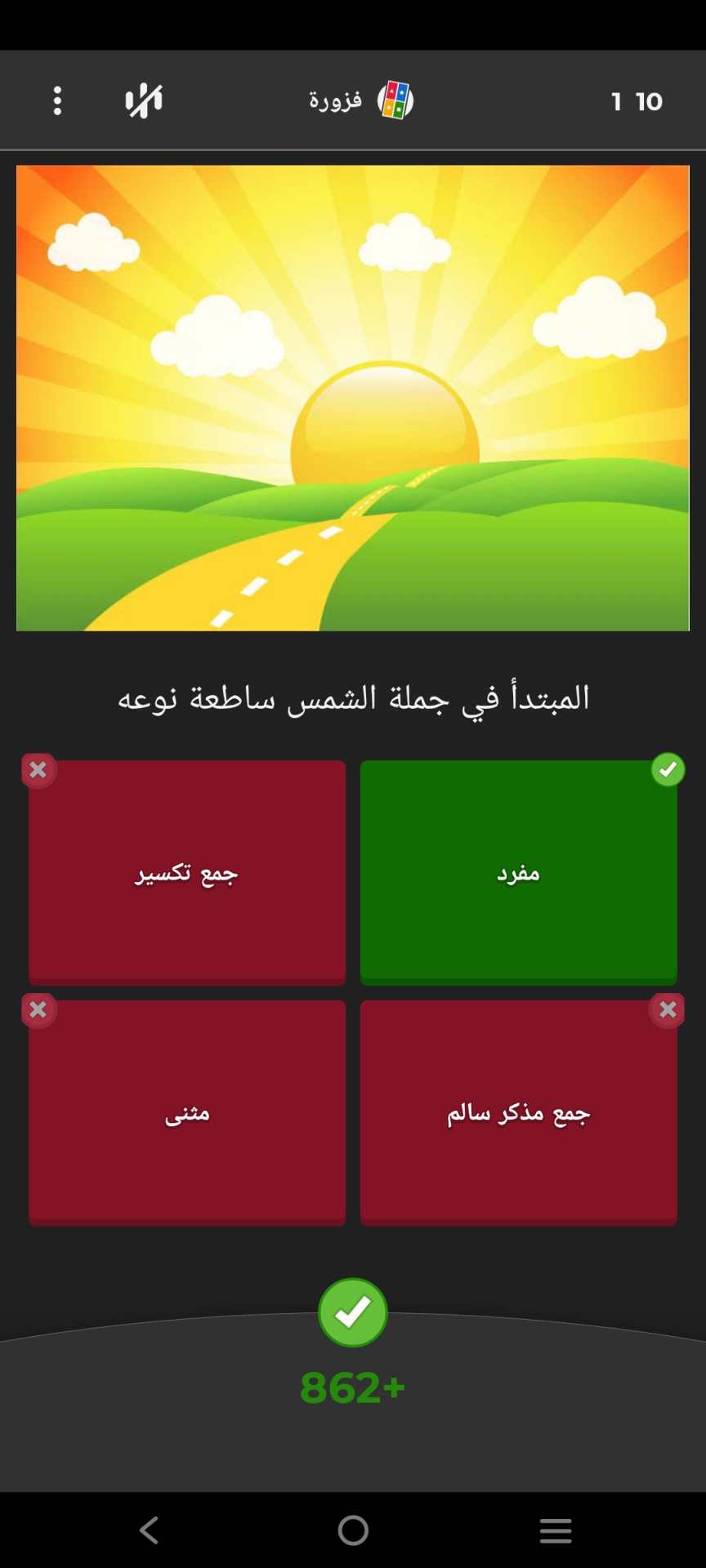Tap the sound toggle icon in the top bar
The width and height of the screenshot is (706, 1568).
pos(144,100)
